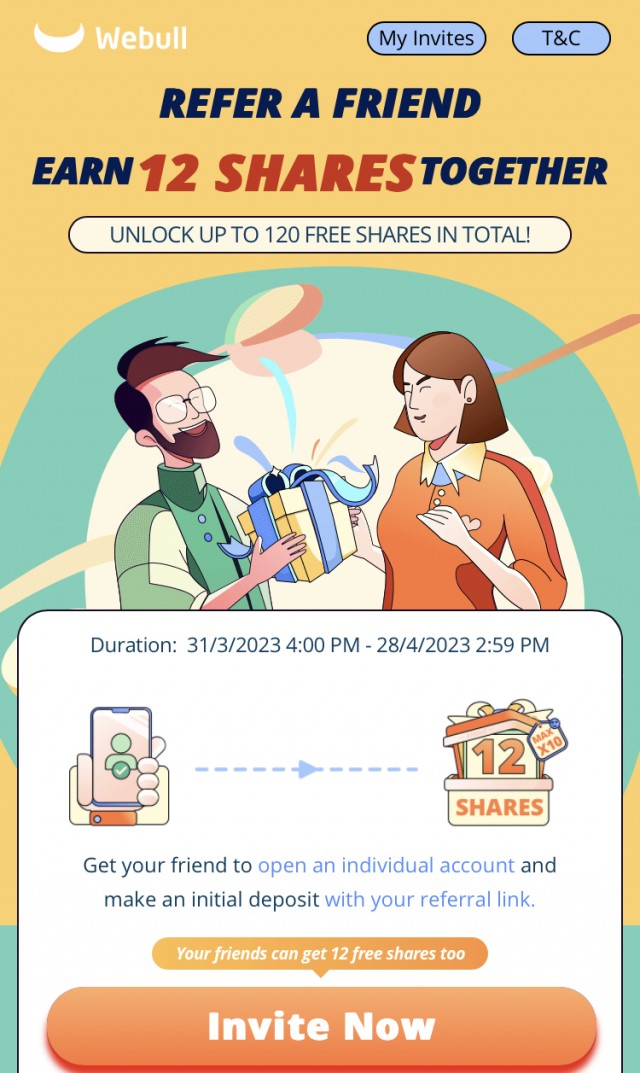Open the My Invites page
The height and width of the screenshot is (1073, 640).
[x=427, y=39]
